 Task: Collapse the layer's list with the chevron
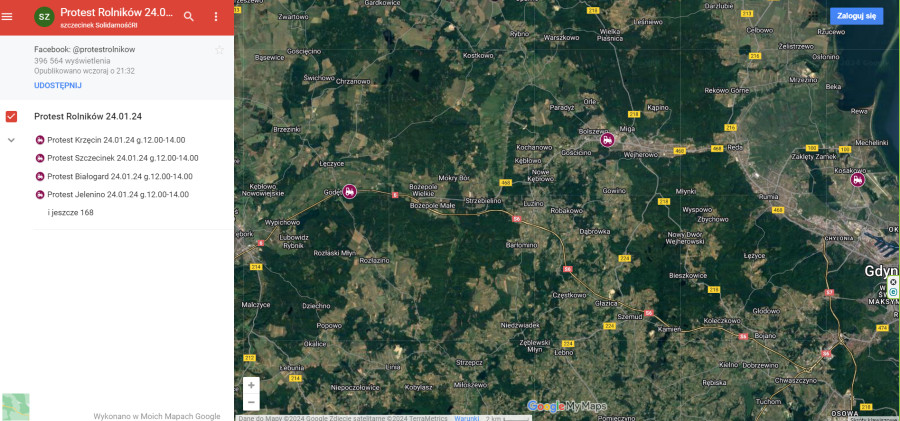click(x=12, y=140)
